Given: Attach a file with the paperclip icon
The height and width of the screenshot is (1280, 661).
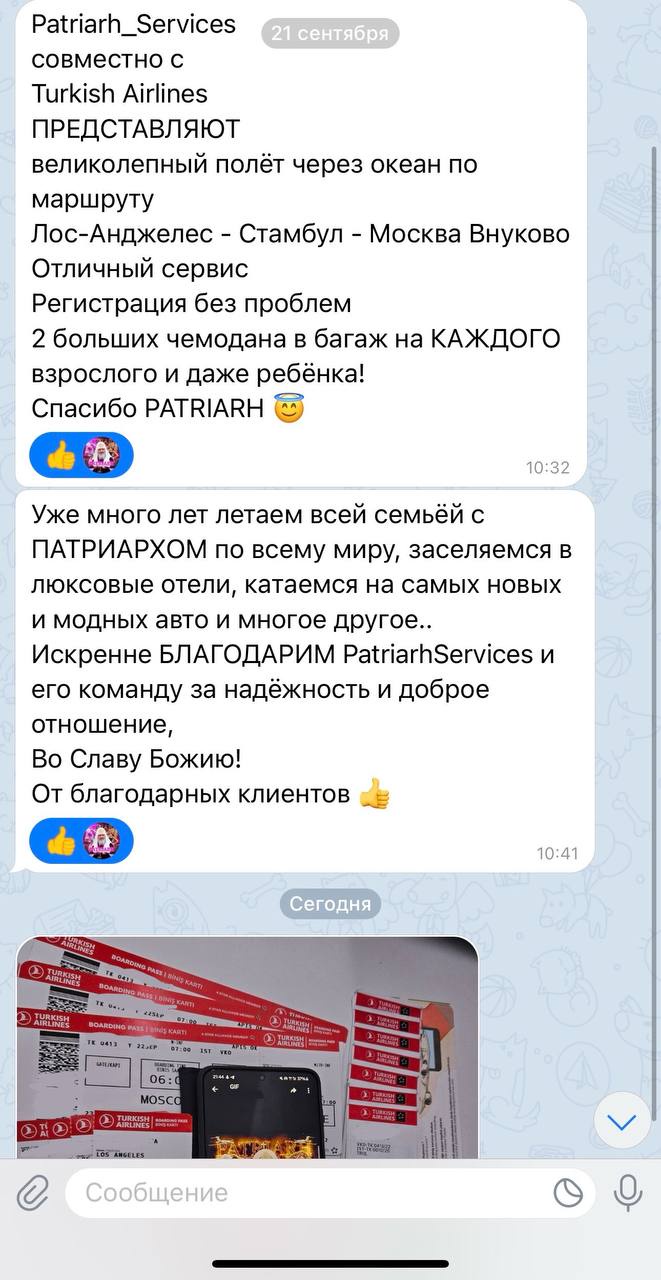Looking at the screenshot, I should 32,1192.
